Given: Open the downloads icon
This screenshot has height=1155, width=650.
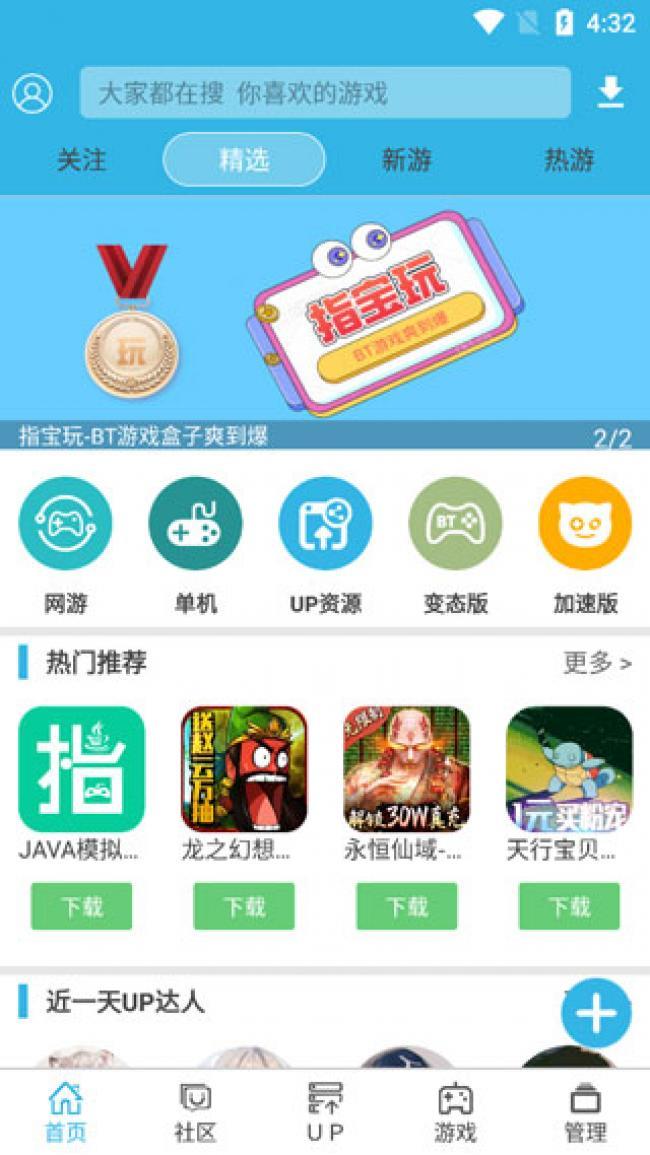Looking at the screenshot, I should [x=610, y=93].
